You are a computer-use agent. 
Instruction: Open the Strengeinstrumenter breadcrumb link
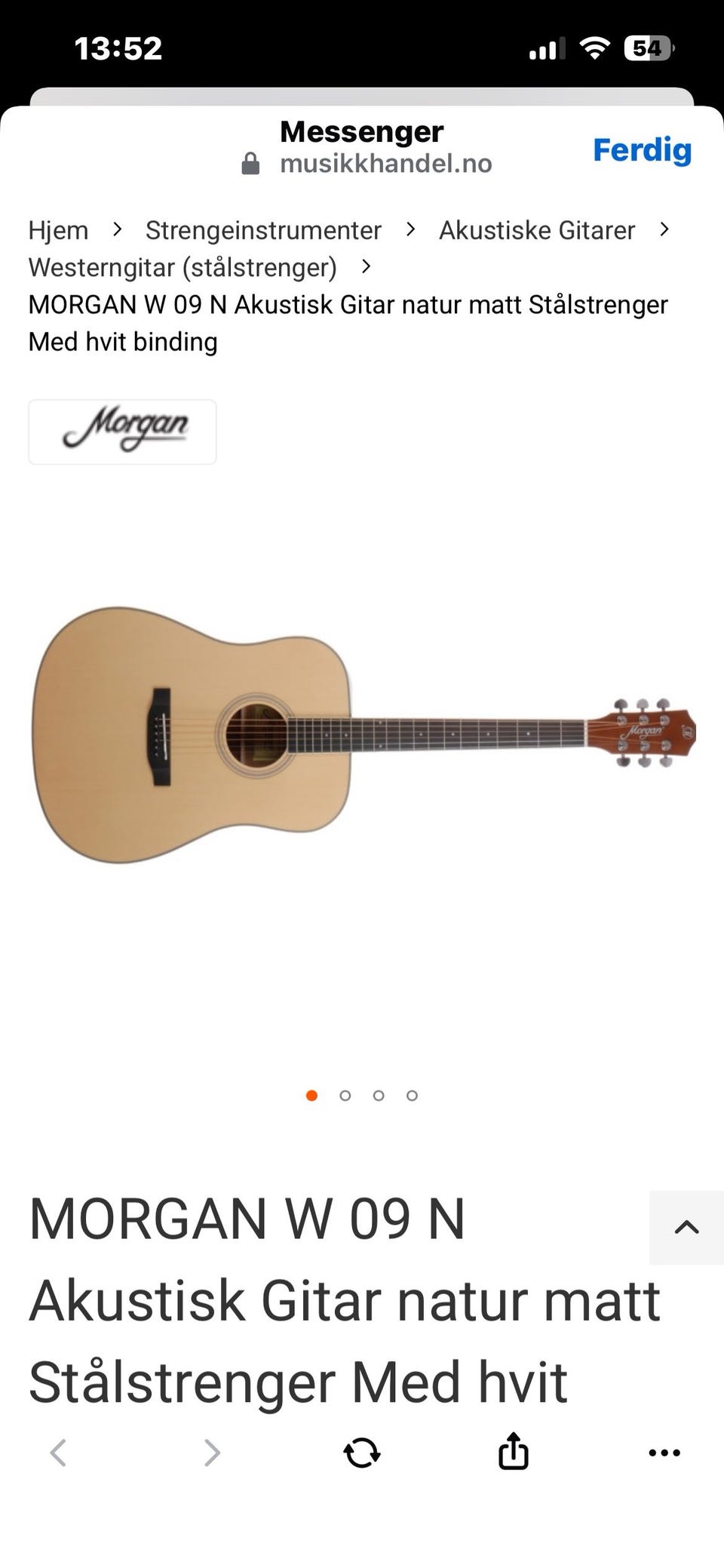(263, 230)
